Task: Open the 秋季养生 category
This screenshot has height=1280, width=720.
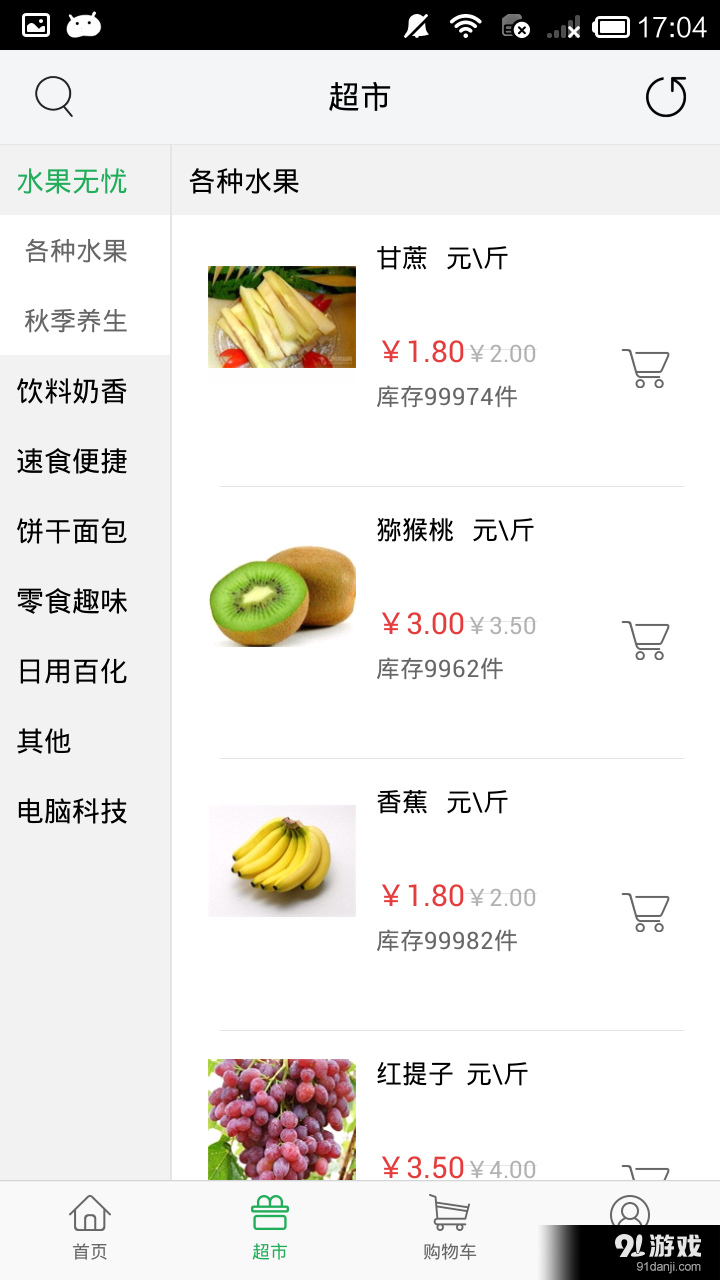Action: 75,321
